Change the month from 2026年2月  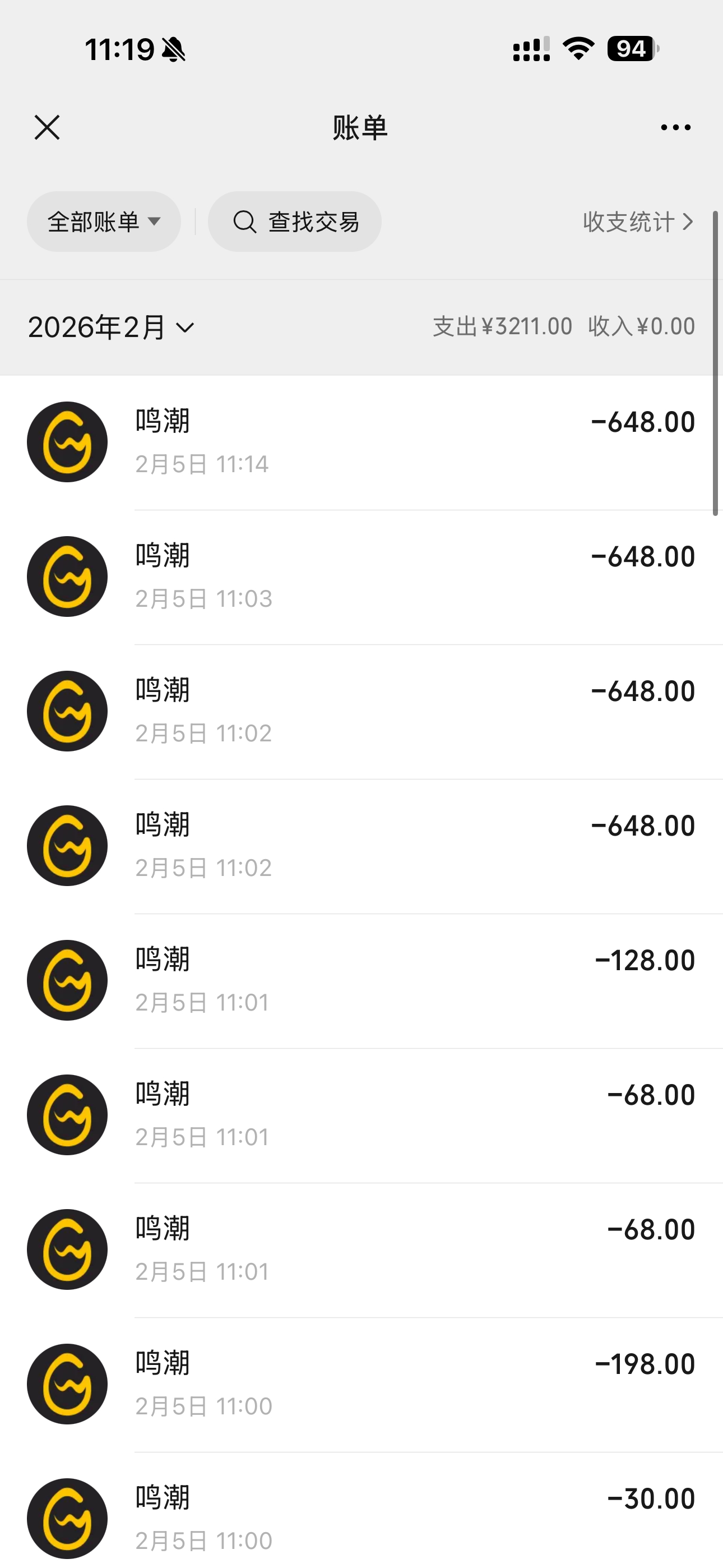tap(112, 328)
